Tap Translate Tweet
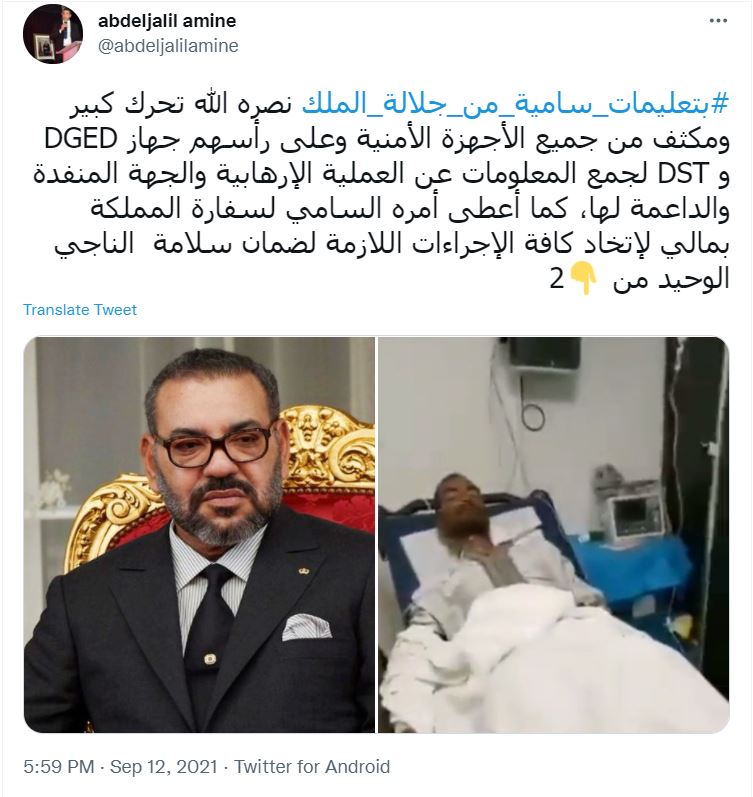This screenshot has width=753, height=797. [80, 310]
